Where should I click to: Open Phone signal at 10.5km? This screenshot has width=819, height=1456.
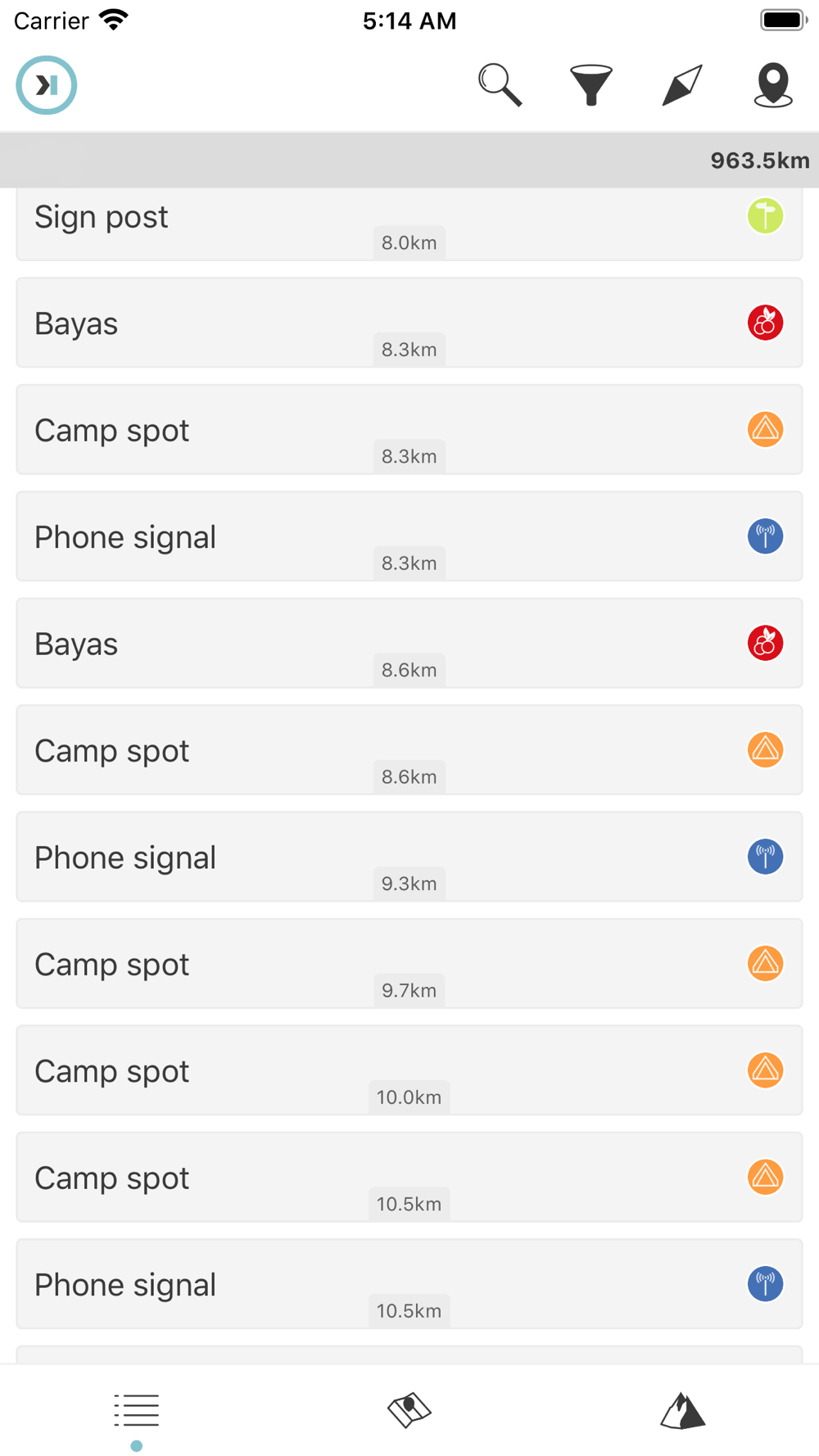pyautogui.click(x=409, y=1284)
